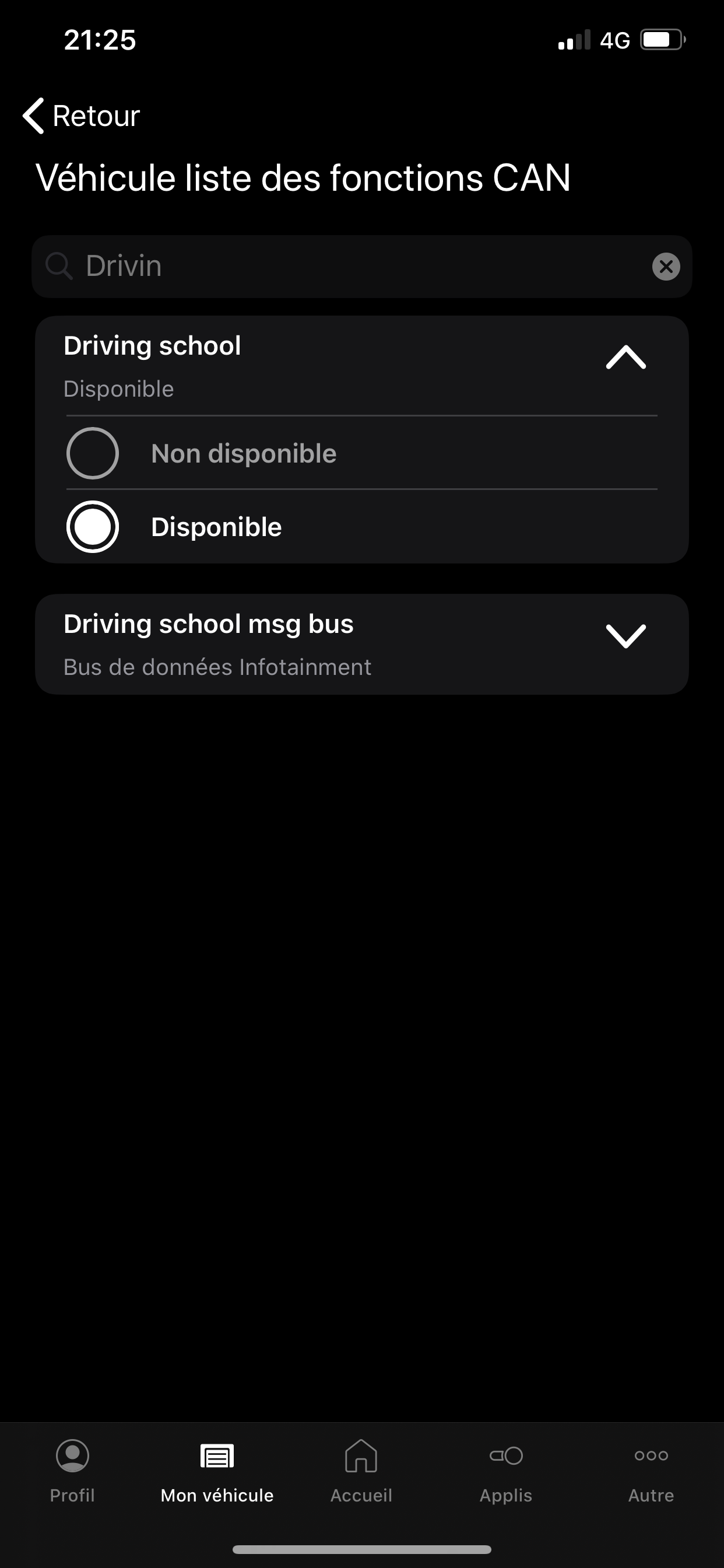Switch to the Profil tab
724x1568 pixels.
coord(72,1471)
